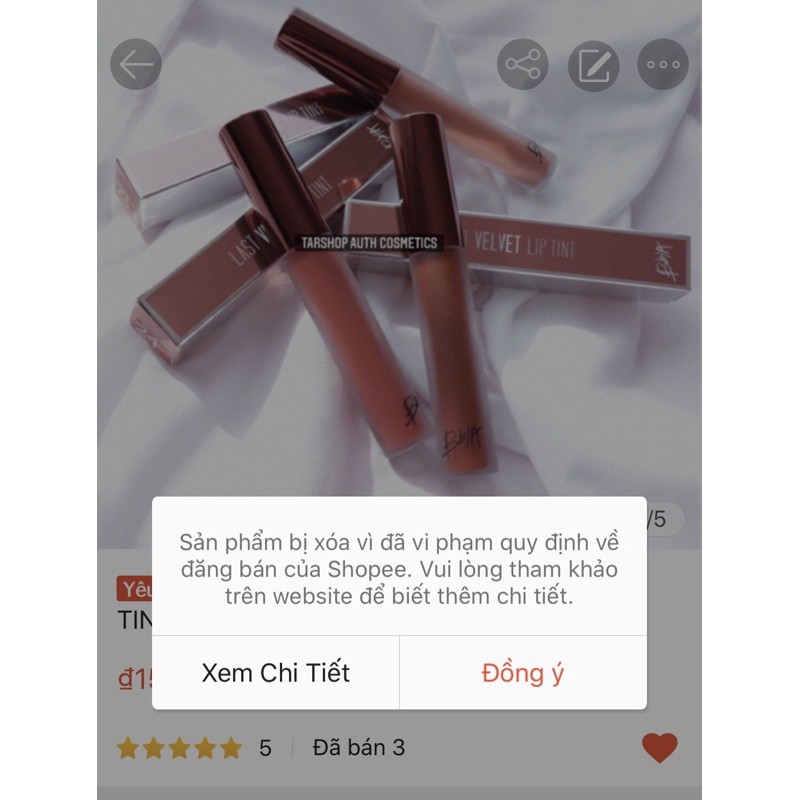
Task: Confirm with the Đồng ý button
Action: click(522, 673)
